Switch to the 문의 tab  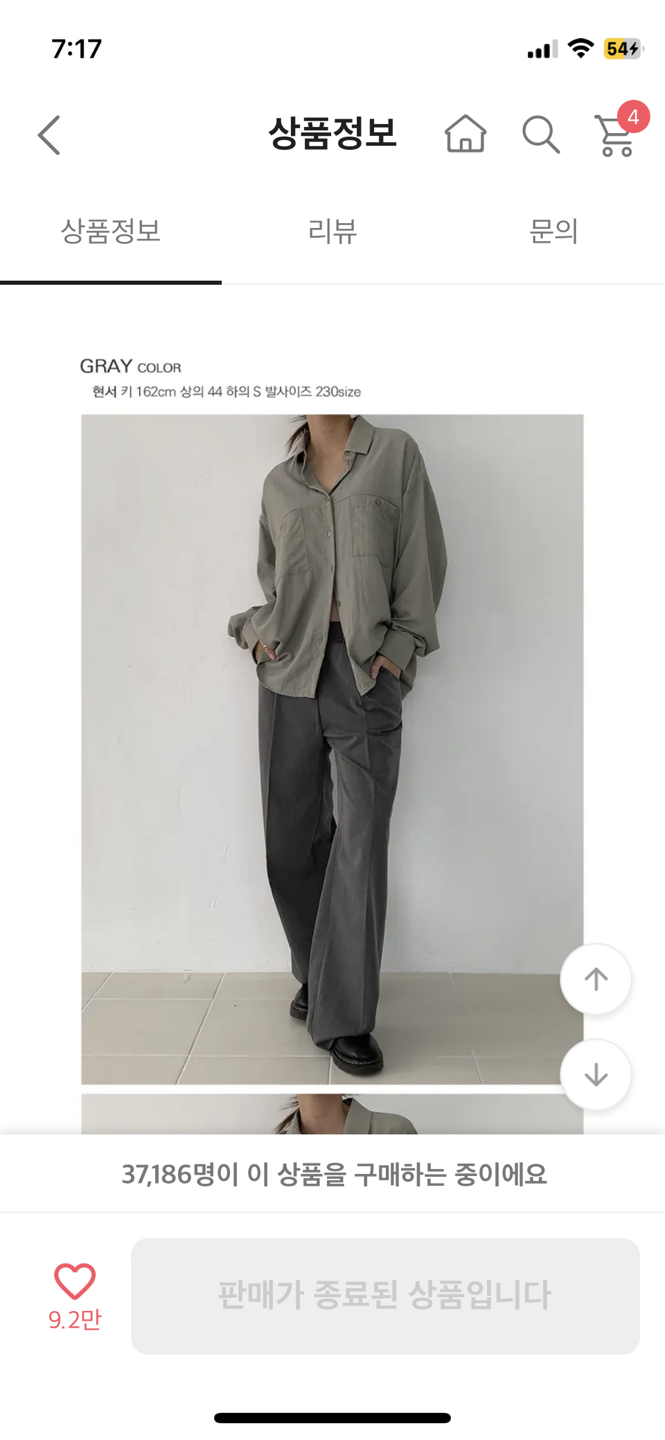pyautogui.click(x=553, y=232)
